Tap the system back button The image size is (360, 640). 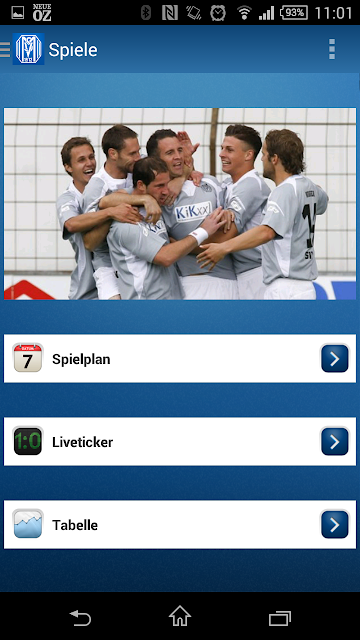(x=80, y=617)
